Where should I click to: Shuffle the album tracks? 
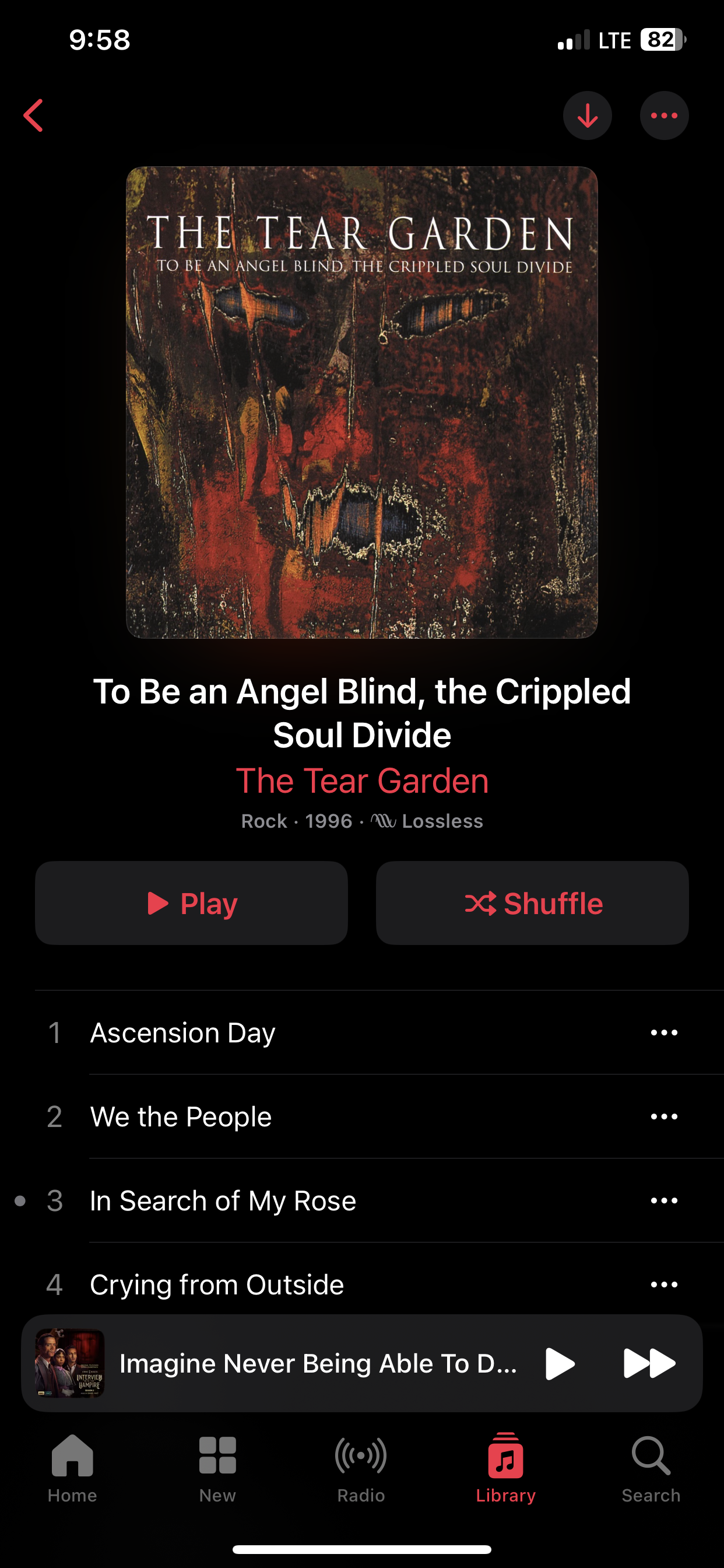click(x=532, y=904)
